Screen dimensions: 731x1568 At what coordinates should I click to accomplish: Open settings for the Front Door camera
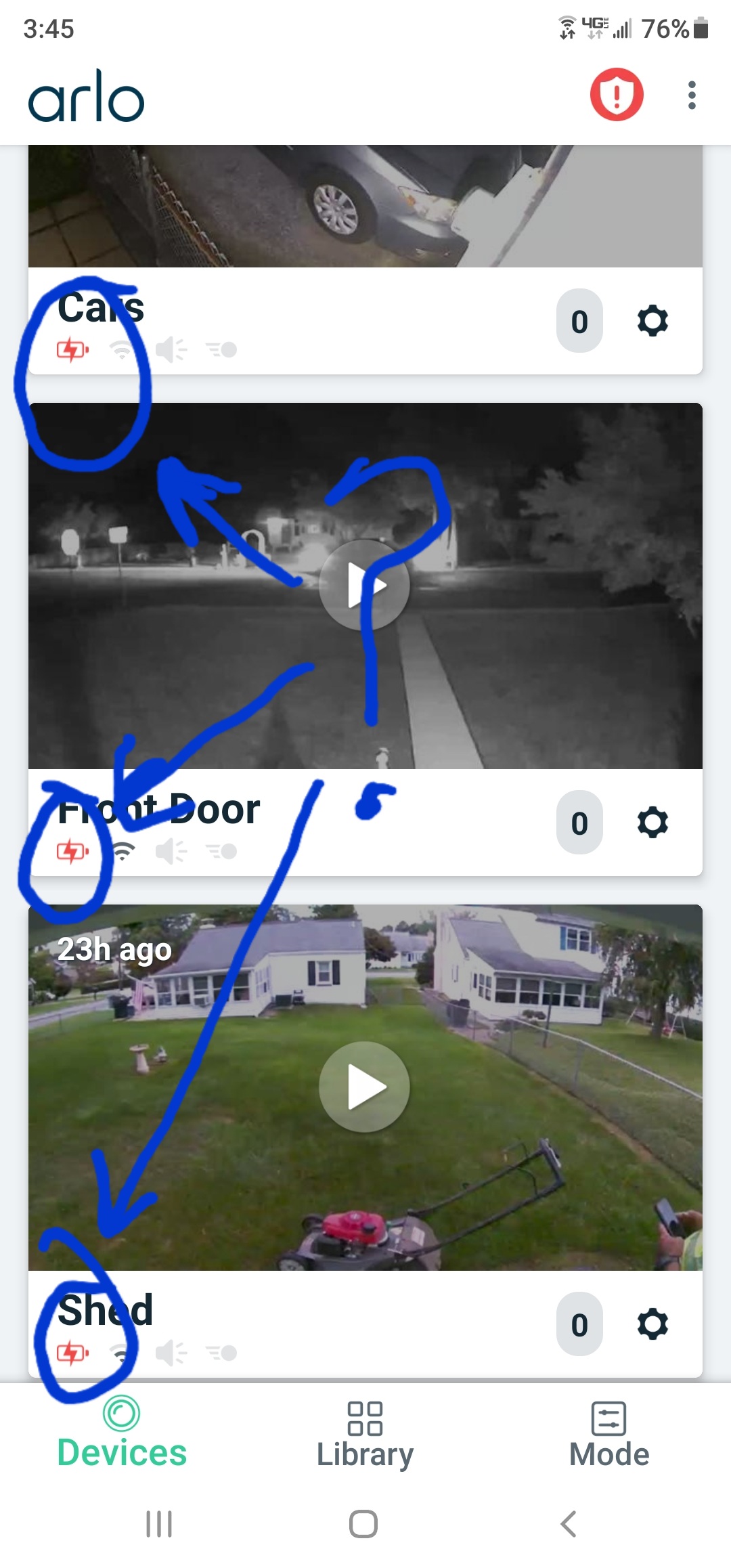point(652,823)
